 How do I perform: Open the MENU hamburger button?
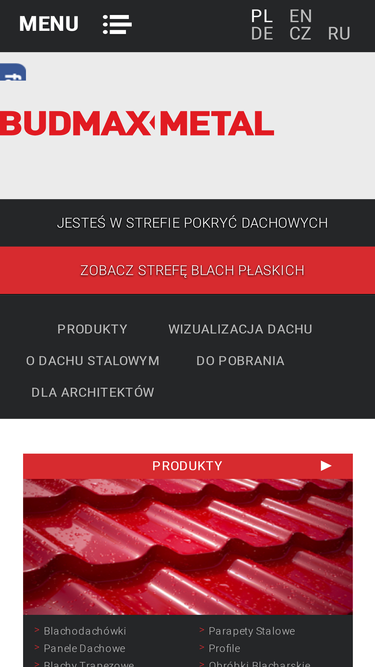click(x=75, y=24)
